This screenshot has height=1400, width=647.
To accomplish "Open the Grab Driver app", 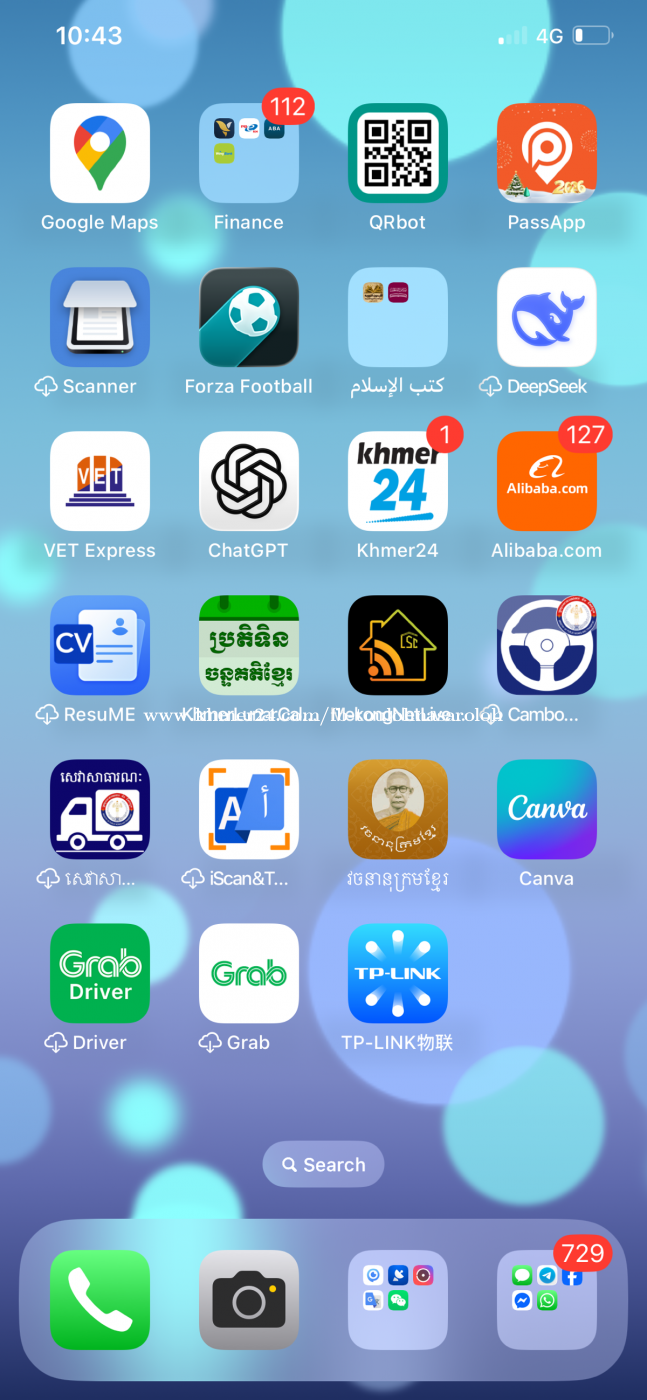I will tap(100, 973).
